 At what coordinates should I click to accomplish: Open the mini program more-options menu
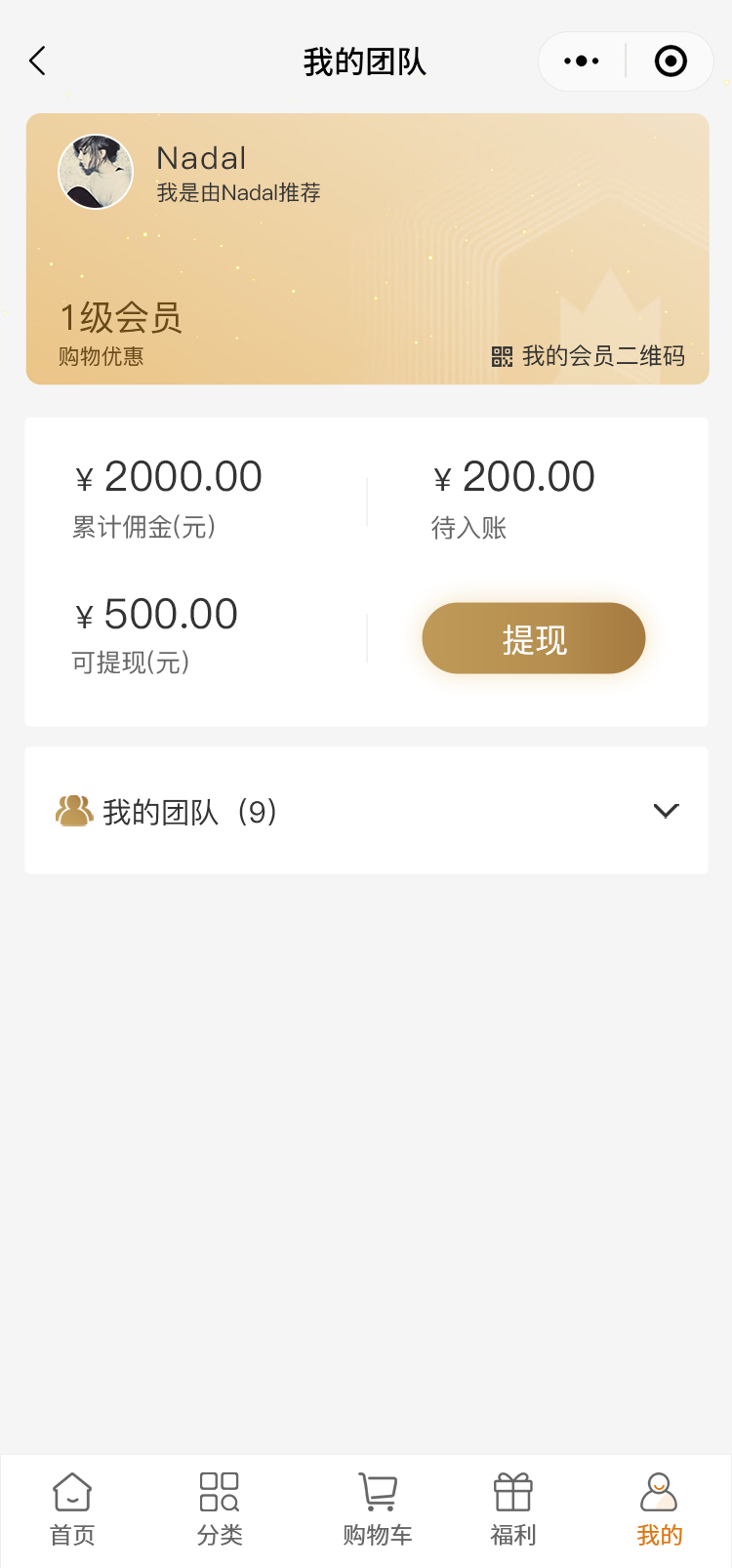[x=582, y=61]
